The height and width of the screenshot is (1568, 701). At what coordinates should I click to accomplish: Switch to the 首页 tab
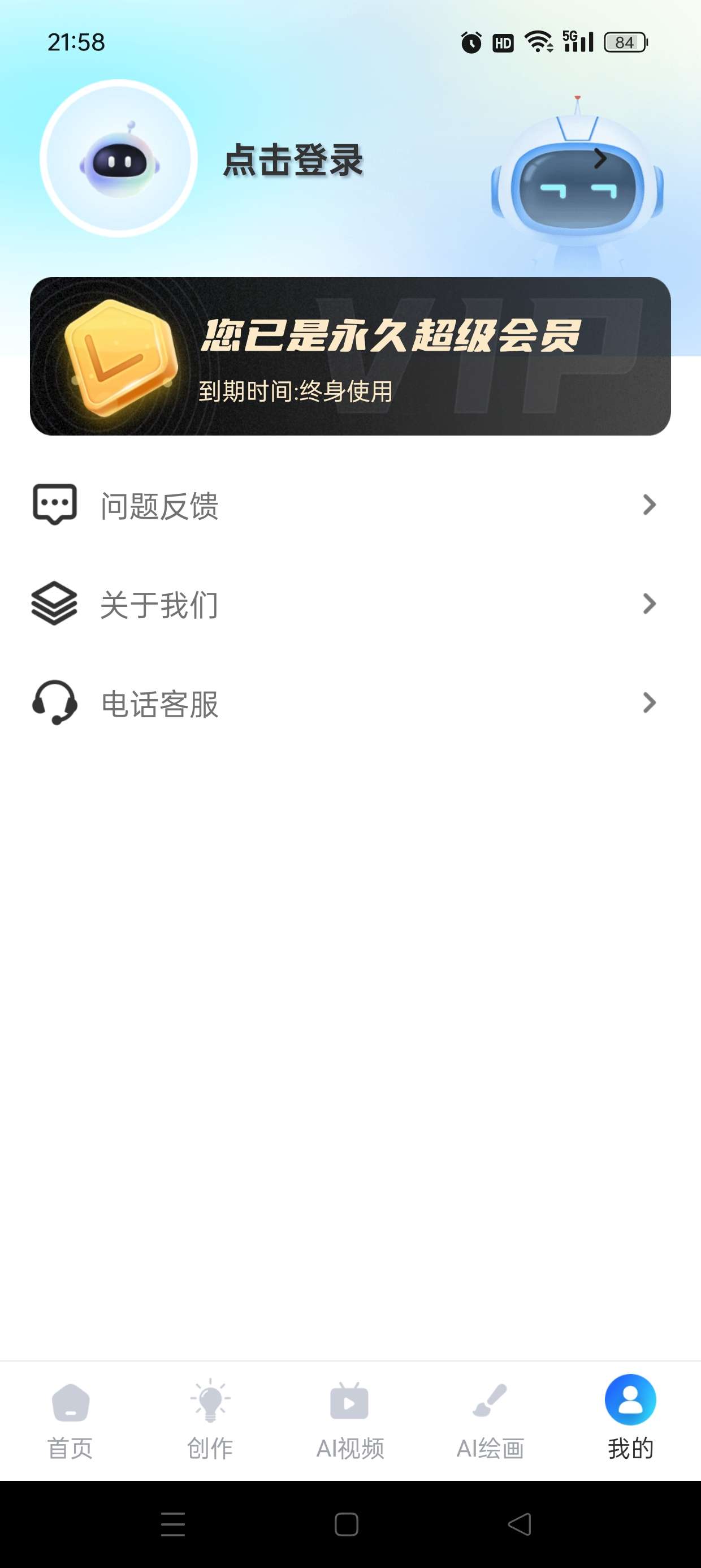pos(71,1418)
